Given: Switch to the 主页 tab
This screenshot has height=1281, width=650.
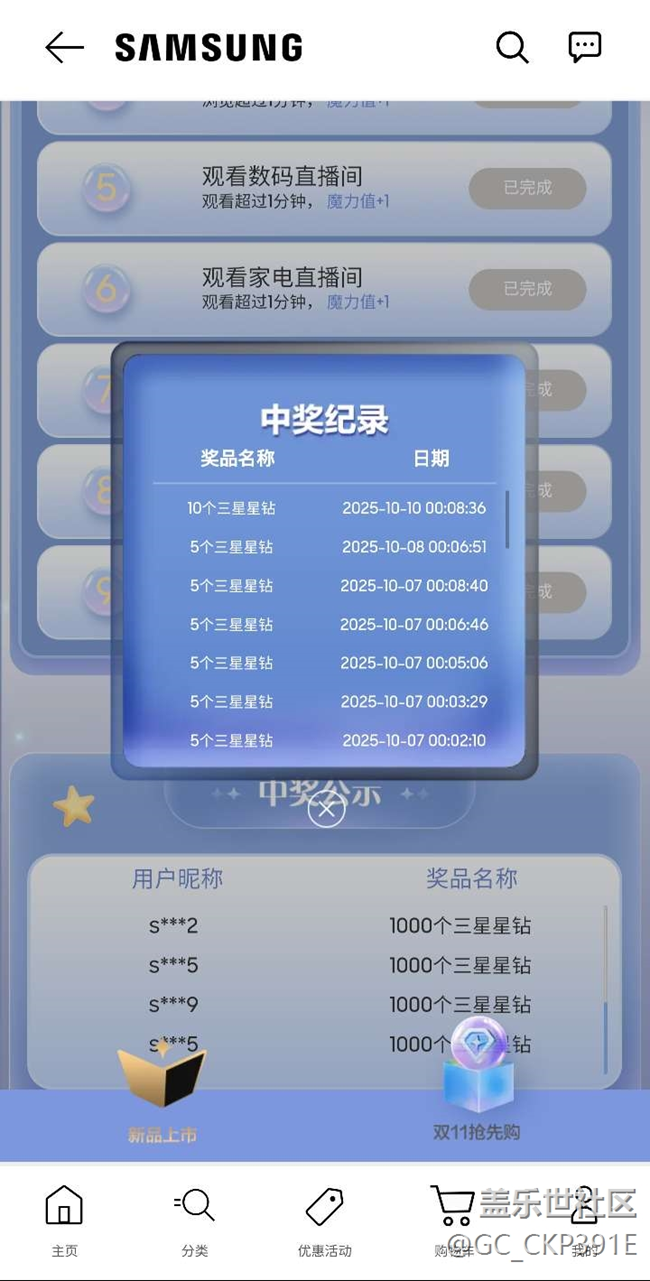Looking at the screenshot, I should (64, 1218).
